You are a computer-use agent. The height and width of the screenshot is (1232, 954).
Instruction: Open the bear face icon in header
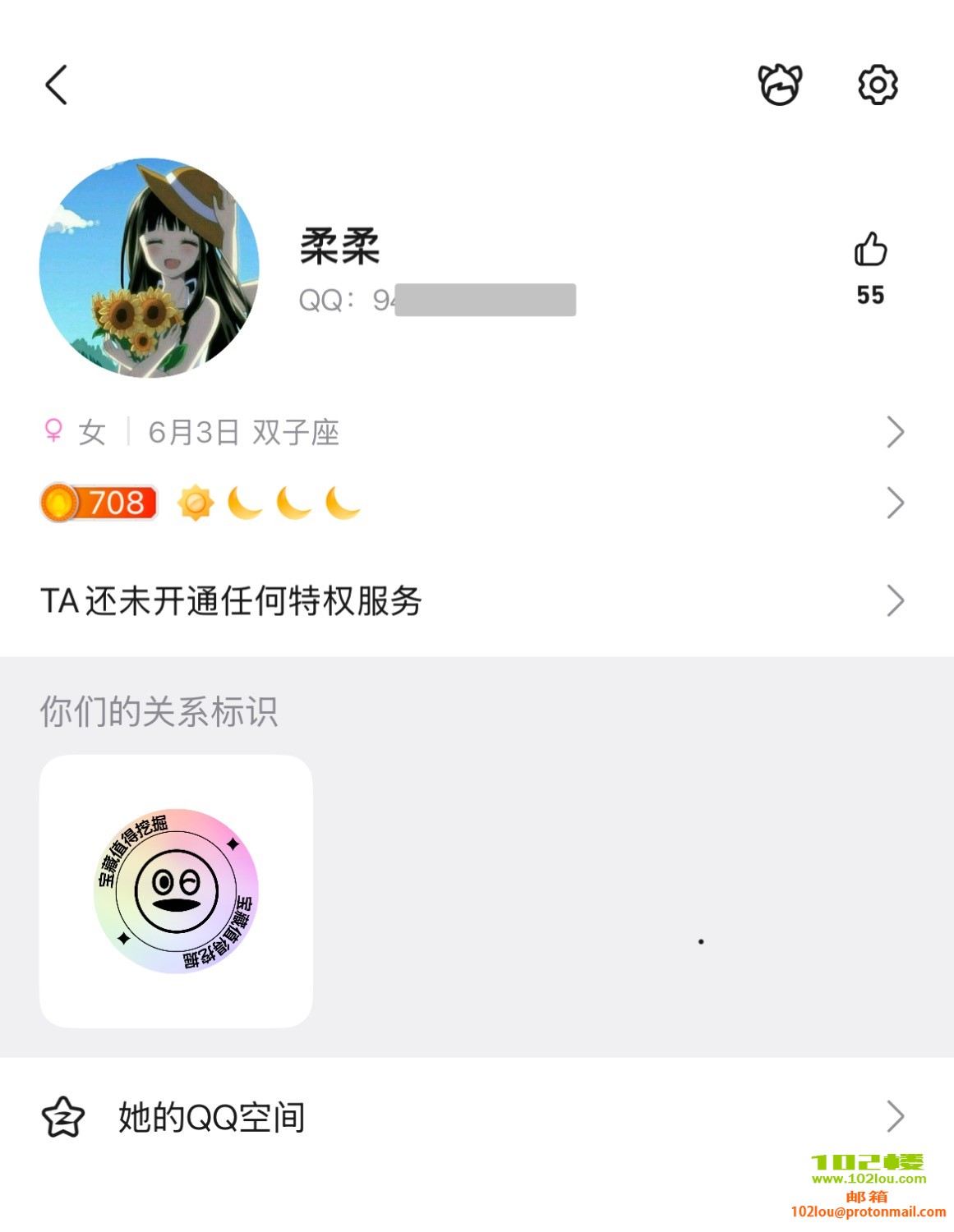[x=779, y=85]
